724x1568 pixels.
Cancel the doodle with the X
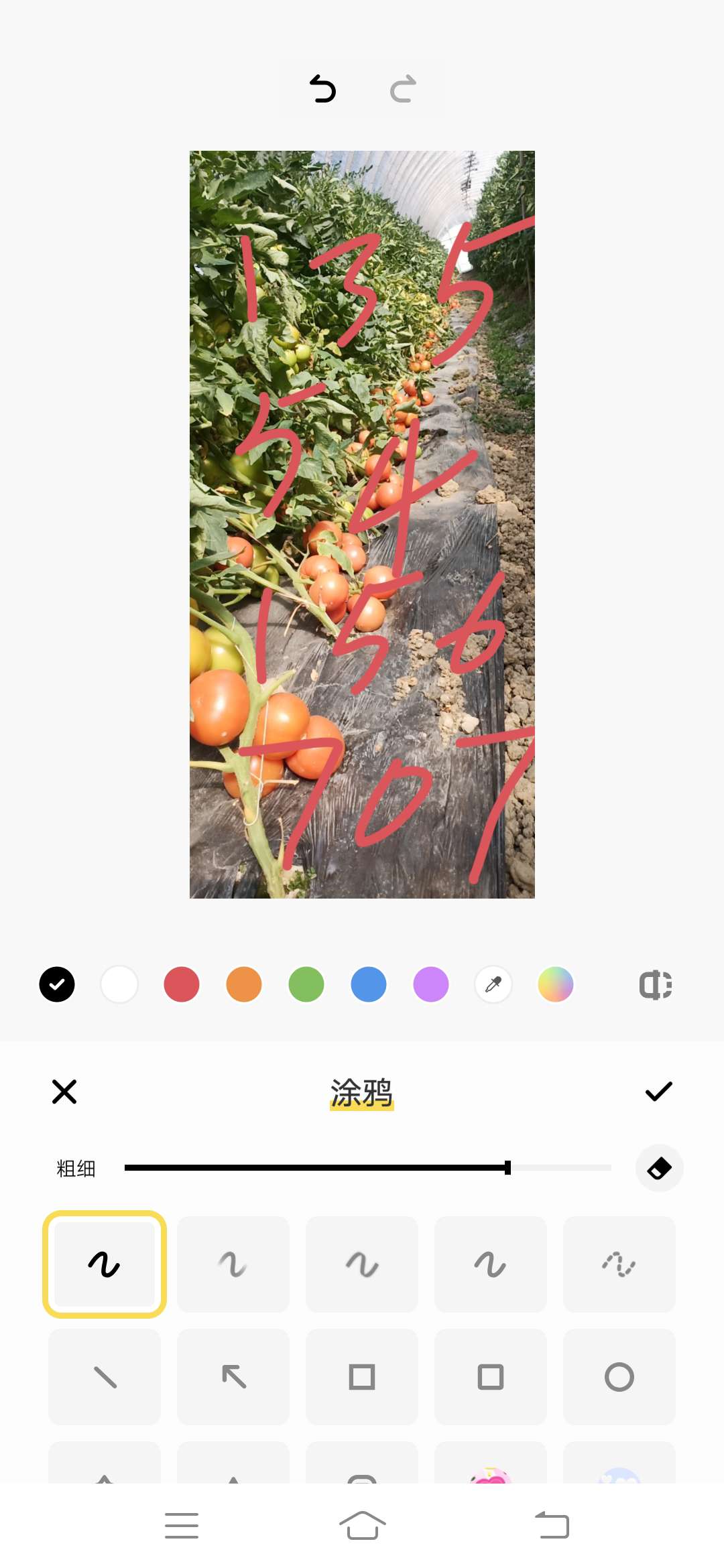click(64, 1092)
